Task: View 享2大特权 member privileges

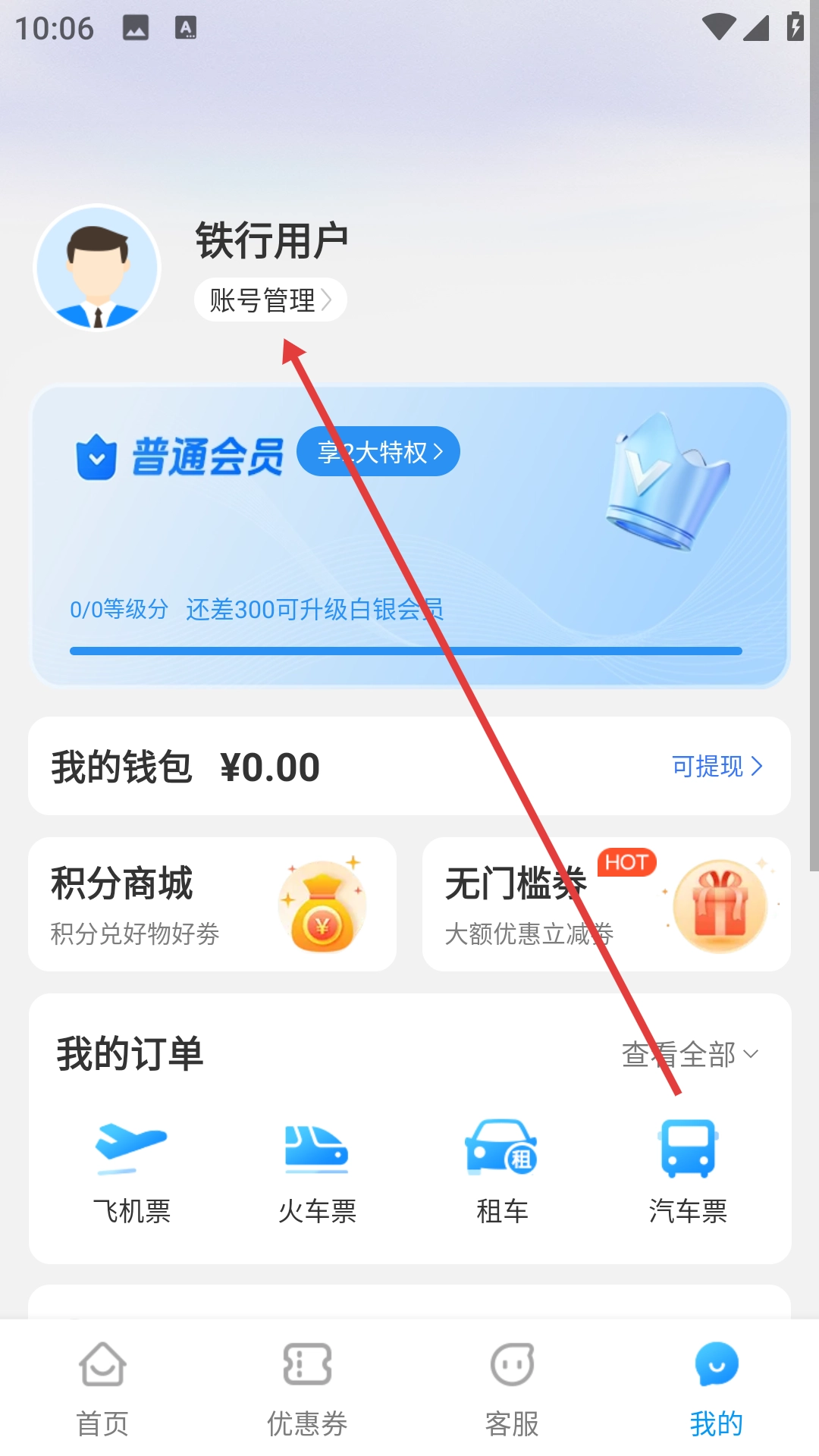Action: pyautogui.click(x=378, y=452)
